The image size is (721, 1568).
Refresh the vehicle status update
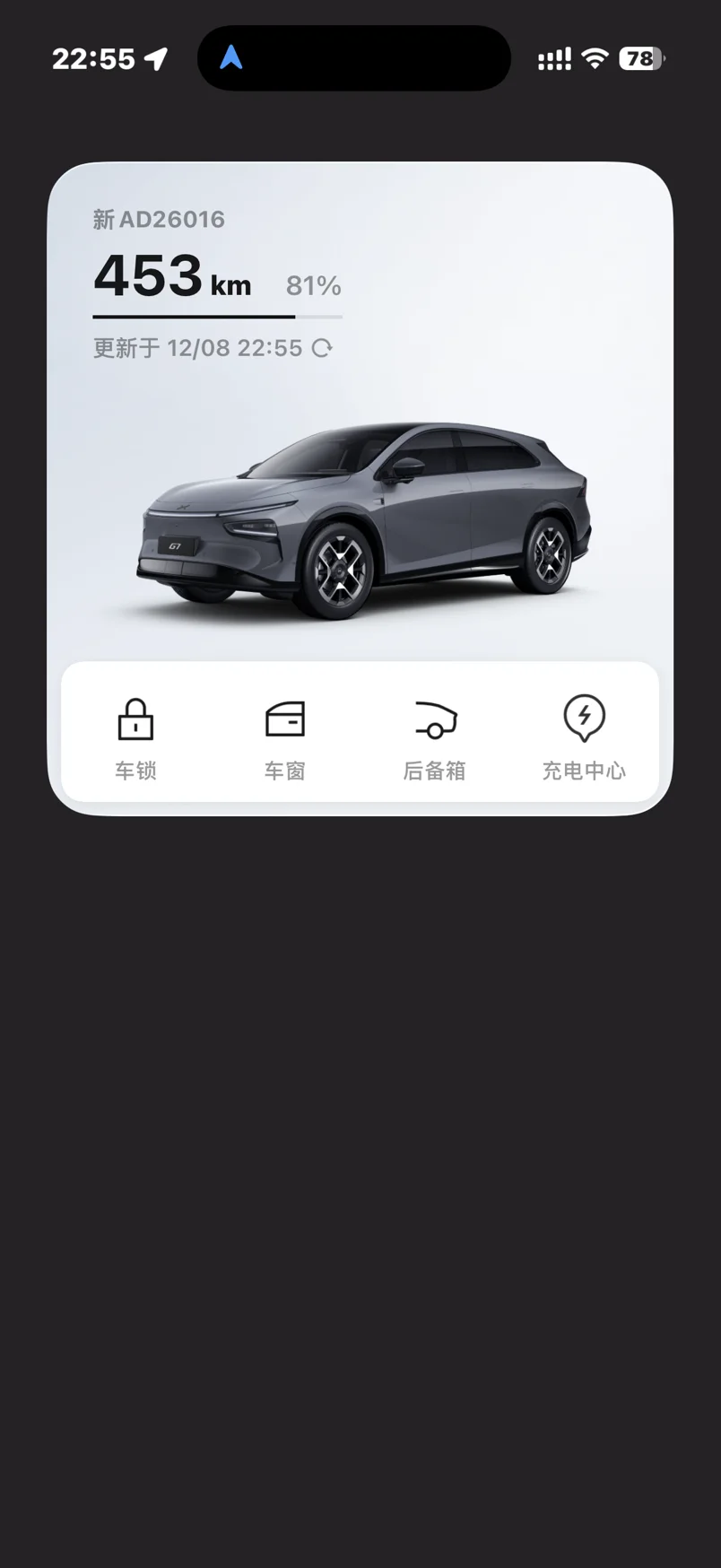[x=322, y=348]
